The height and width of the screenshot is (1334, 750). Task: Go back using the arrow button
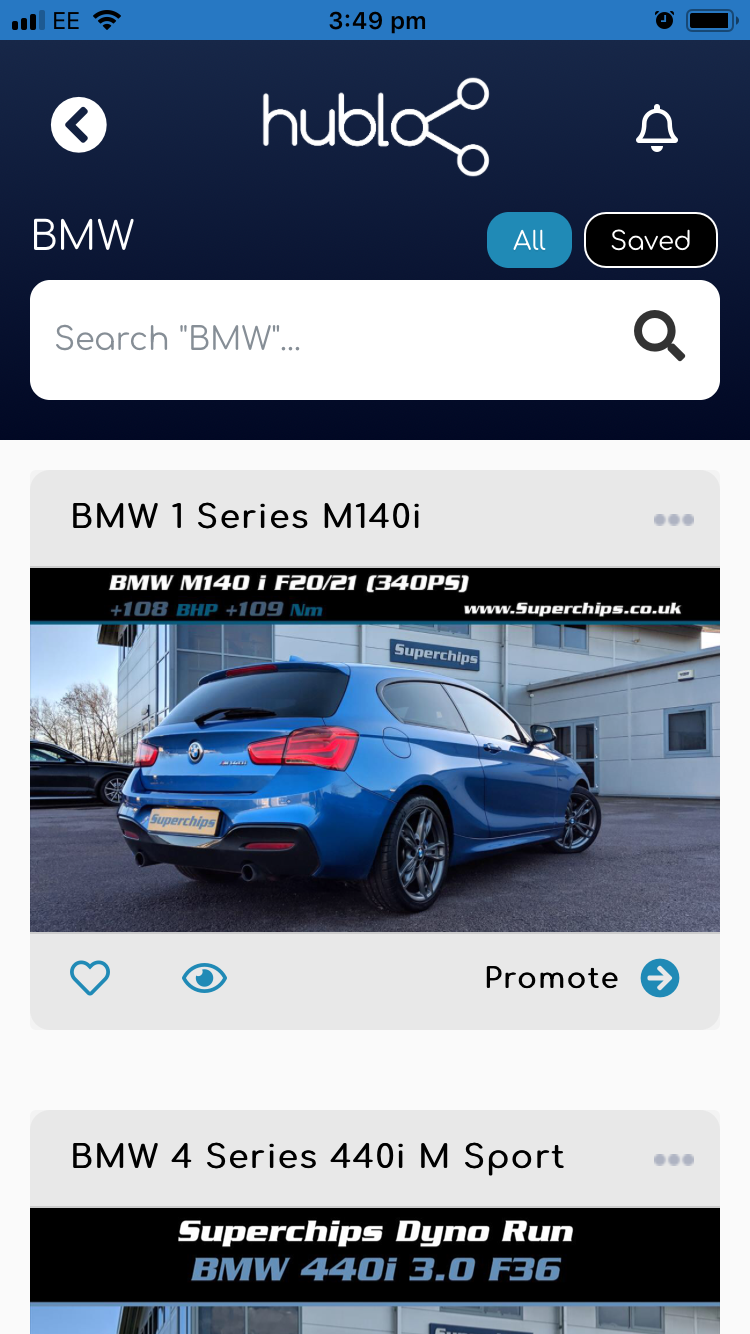[x=79, y=125]
